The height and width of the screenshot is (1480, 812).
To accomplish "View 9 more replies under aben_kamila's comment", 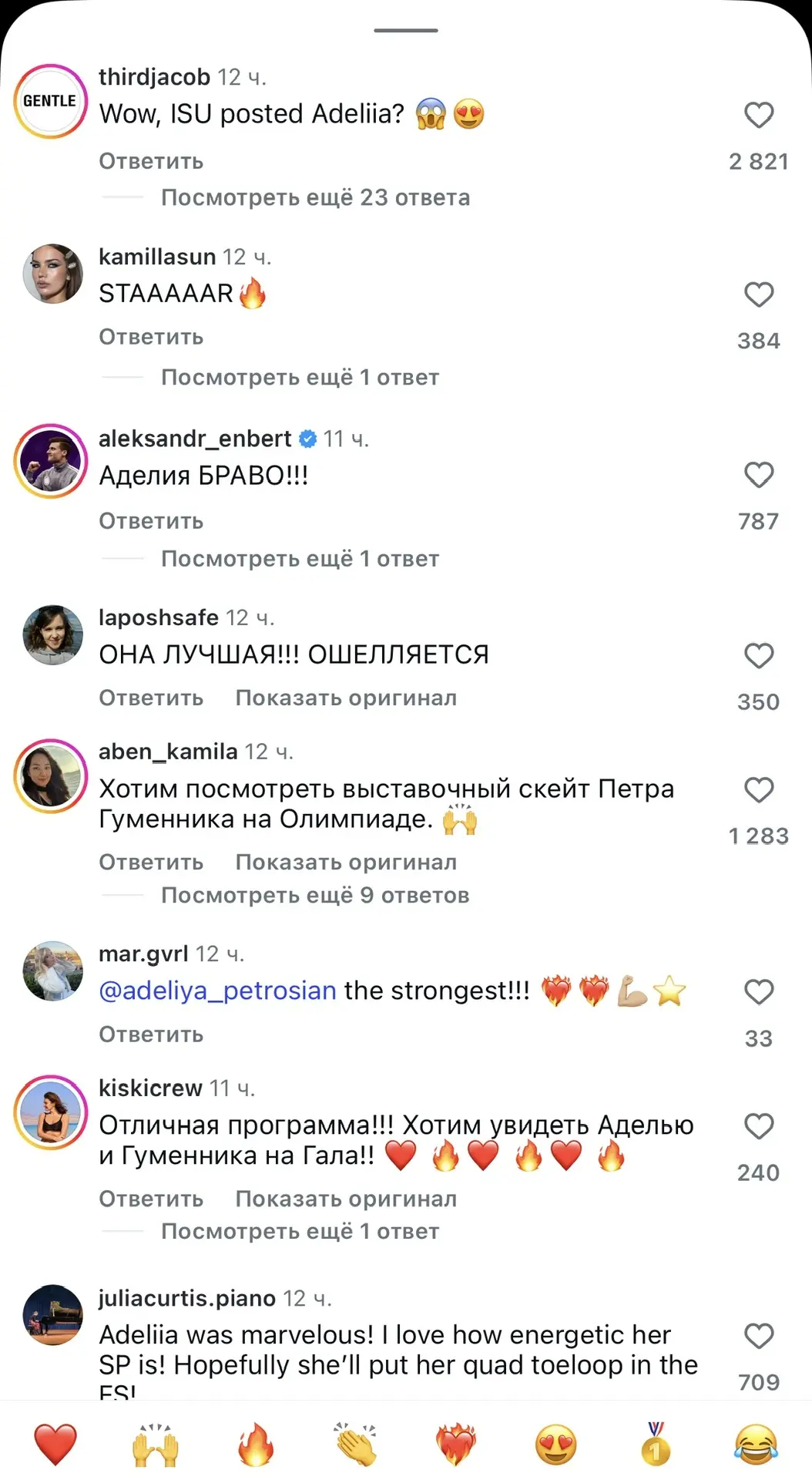I will [314, 895].
